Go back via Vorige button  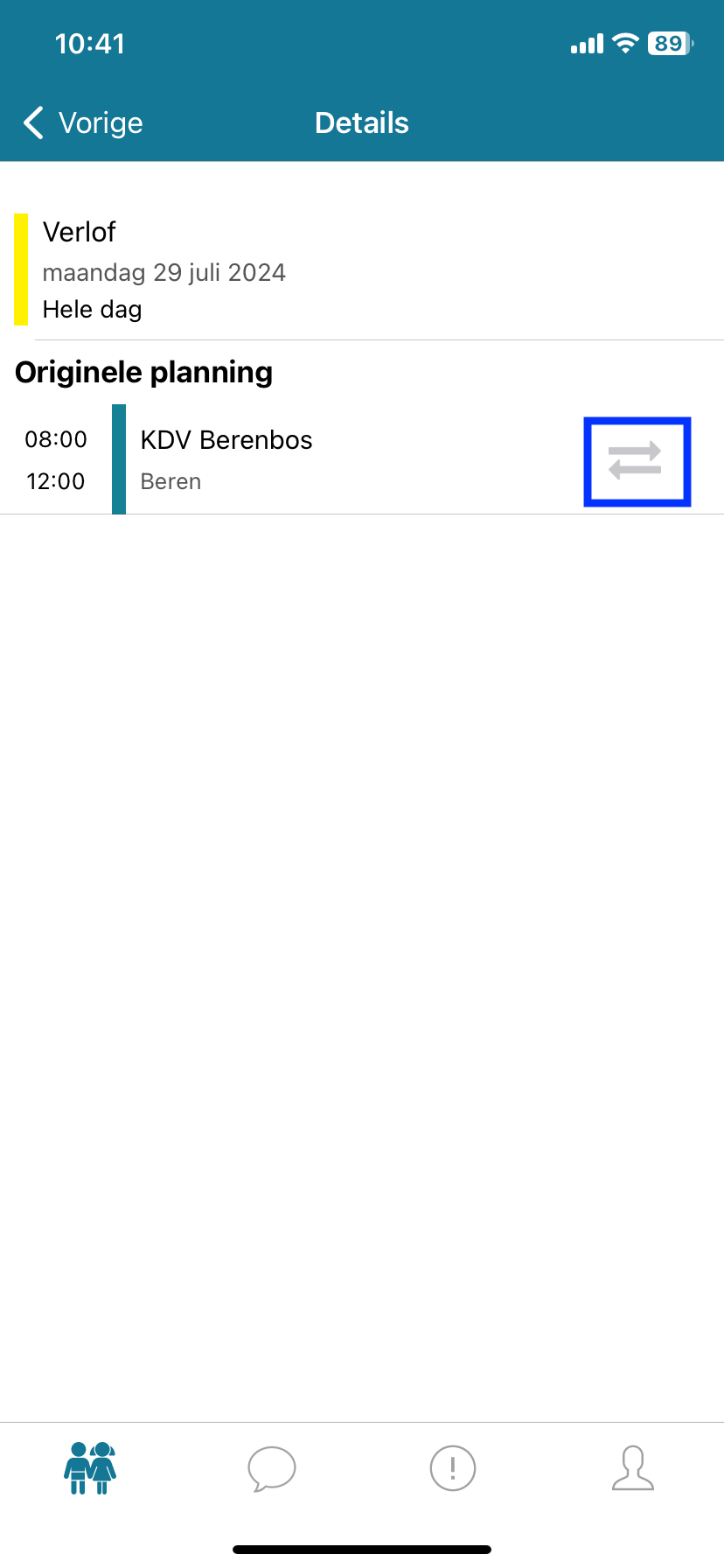tap(84, 123)
